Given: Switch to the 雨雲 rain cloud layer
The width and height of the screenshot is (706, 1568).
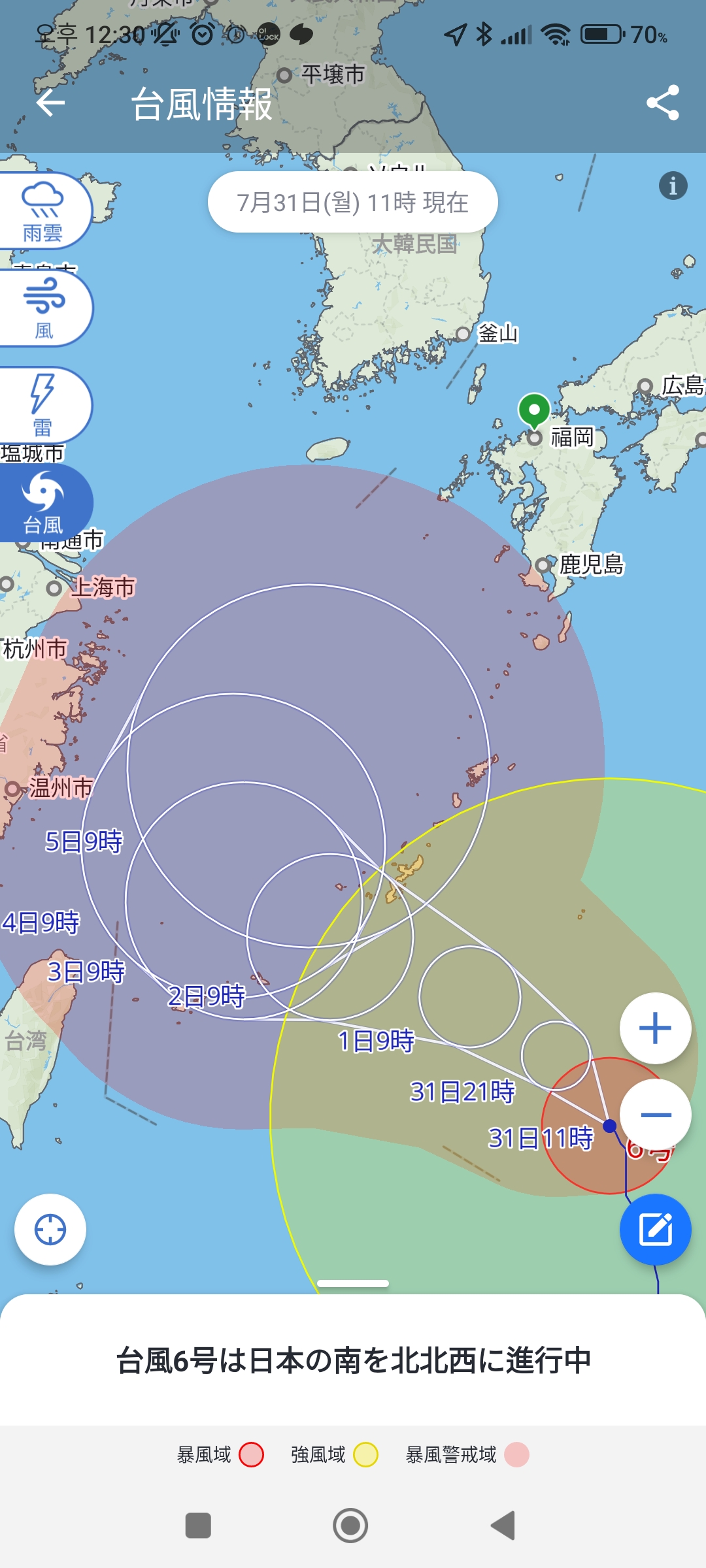Looking at the screenshot, I should tap(43, 212).
